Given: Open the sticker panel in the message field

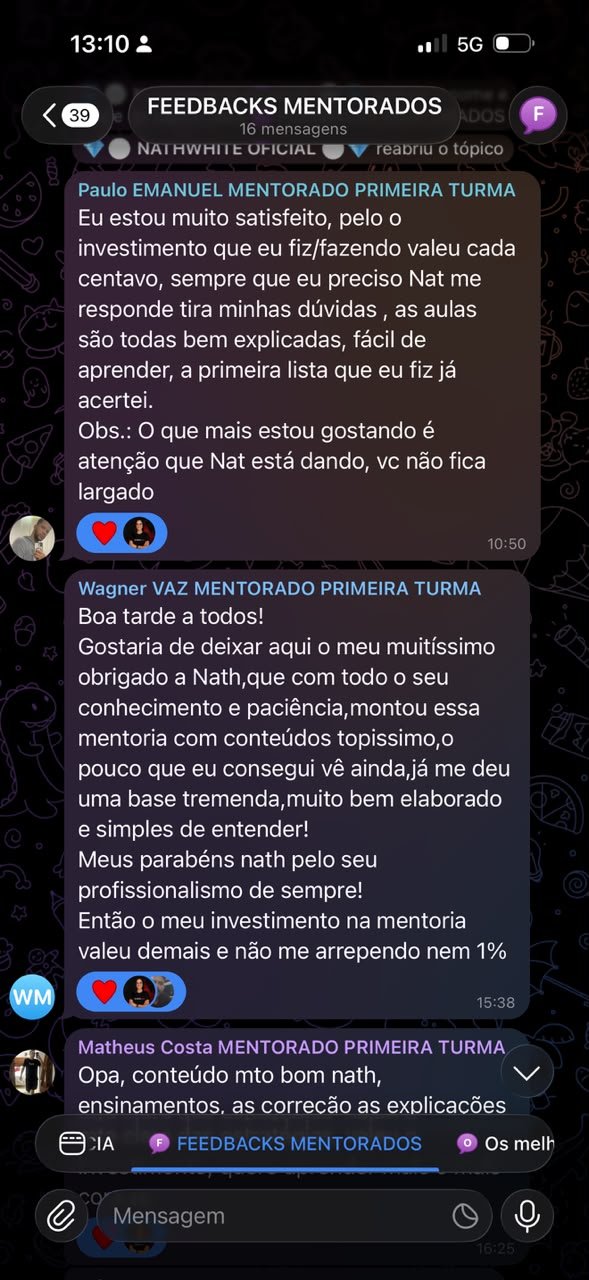Looking at the screenshot, I should coord(466,1216).
